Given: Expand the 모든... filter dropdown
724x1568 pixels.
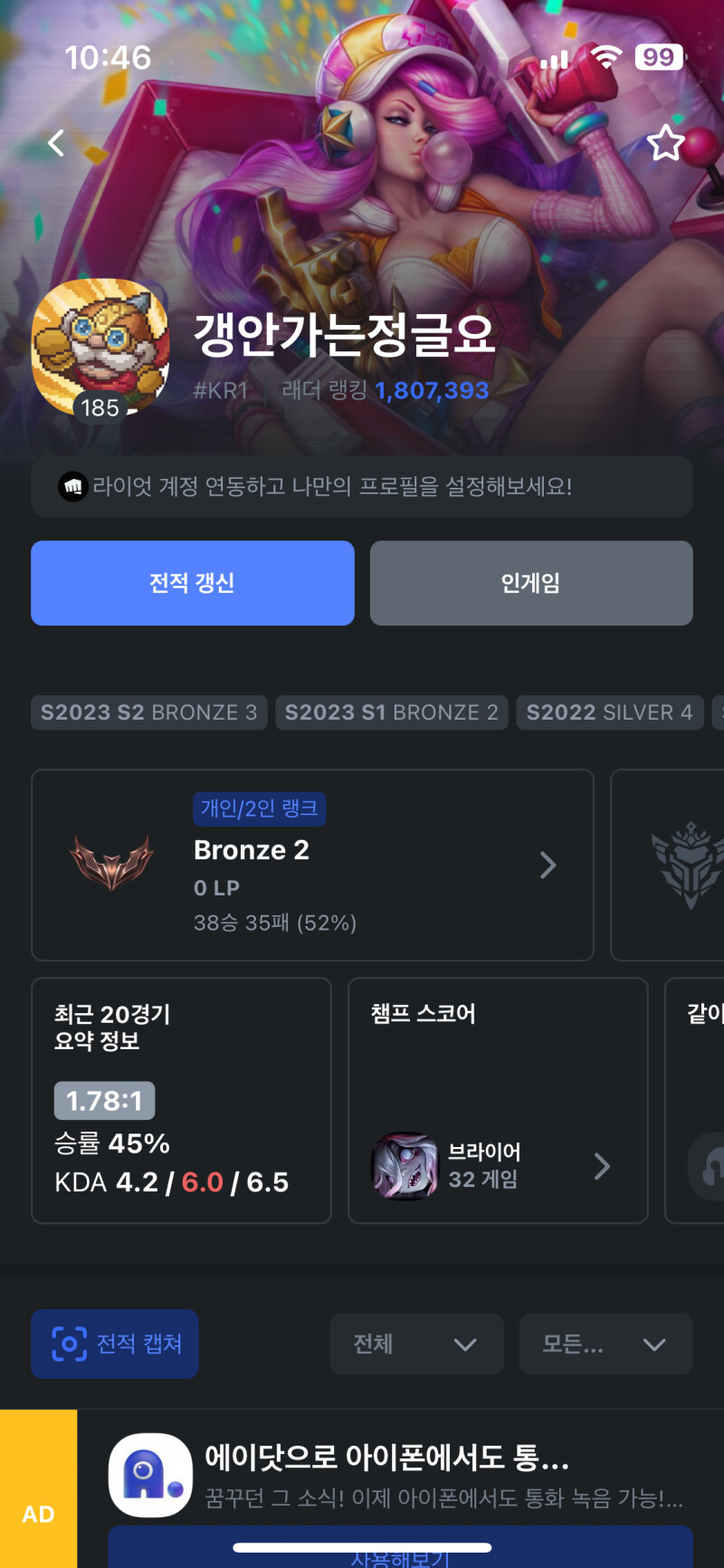Looking at the screenshot, I should 605,1344.
